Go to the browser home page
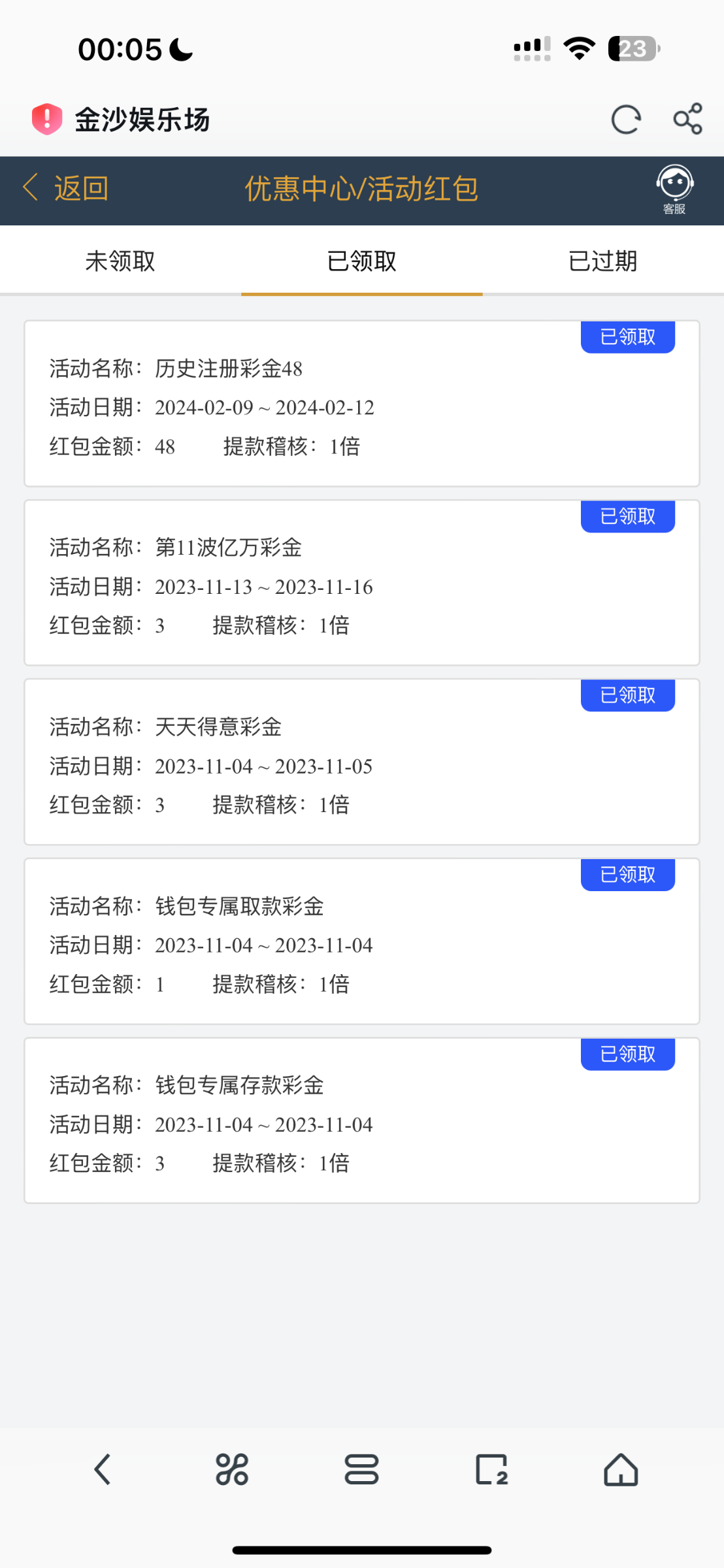The width and height of the screenshot is (724, 1568). (620, 1469)
